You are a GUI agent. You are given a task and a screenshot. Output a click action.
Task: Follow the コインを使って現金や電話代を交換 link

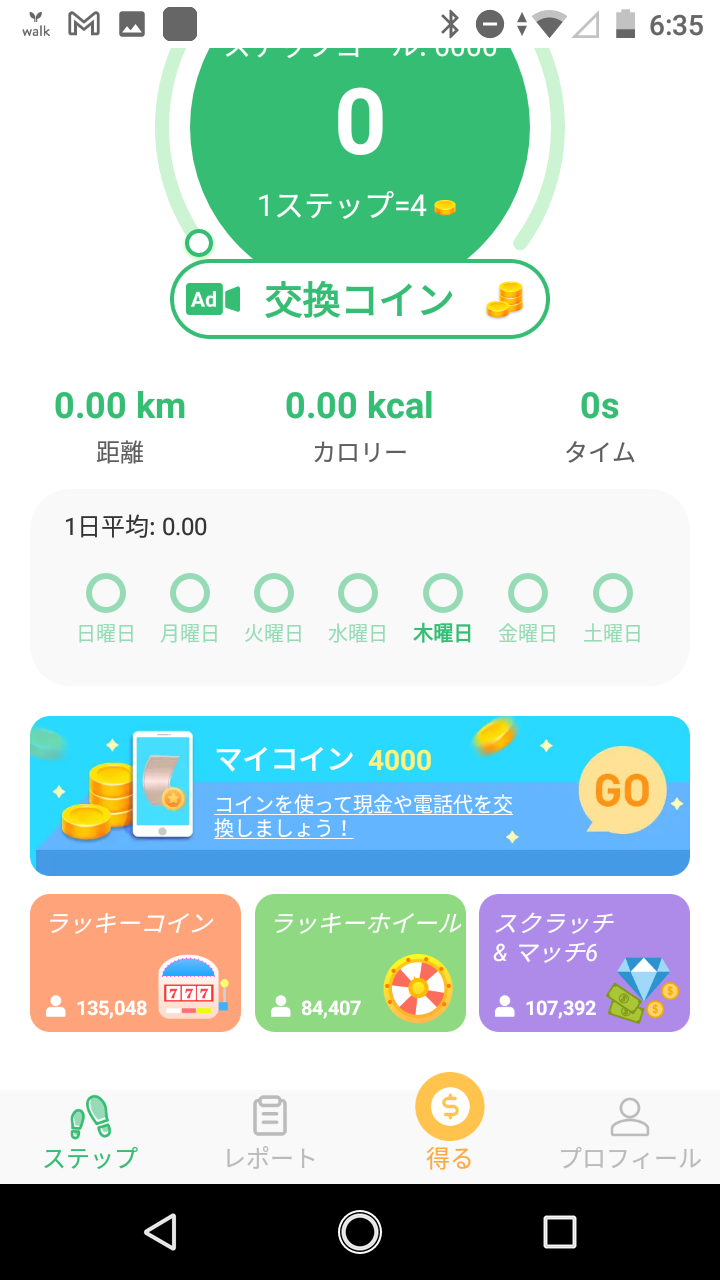point(363,816)
